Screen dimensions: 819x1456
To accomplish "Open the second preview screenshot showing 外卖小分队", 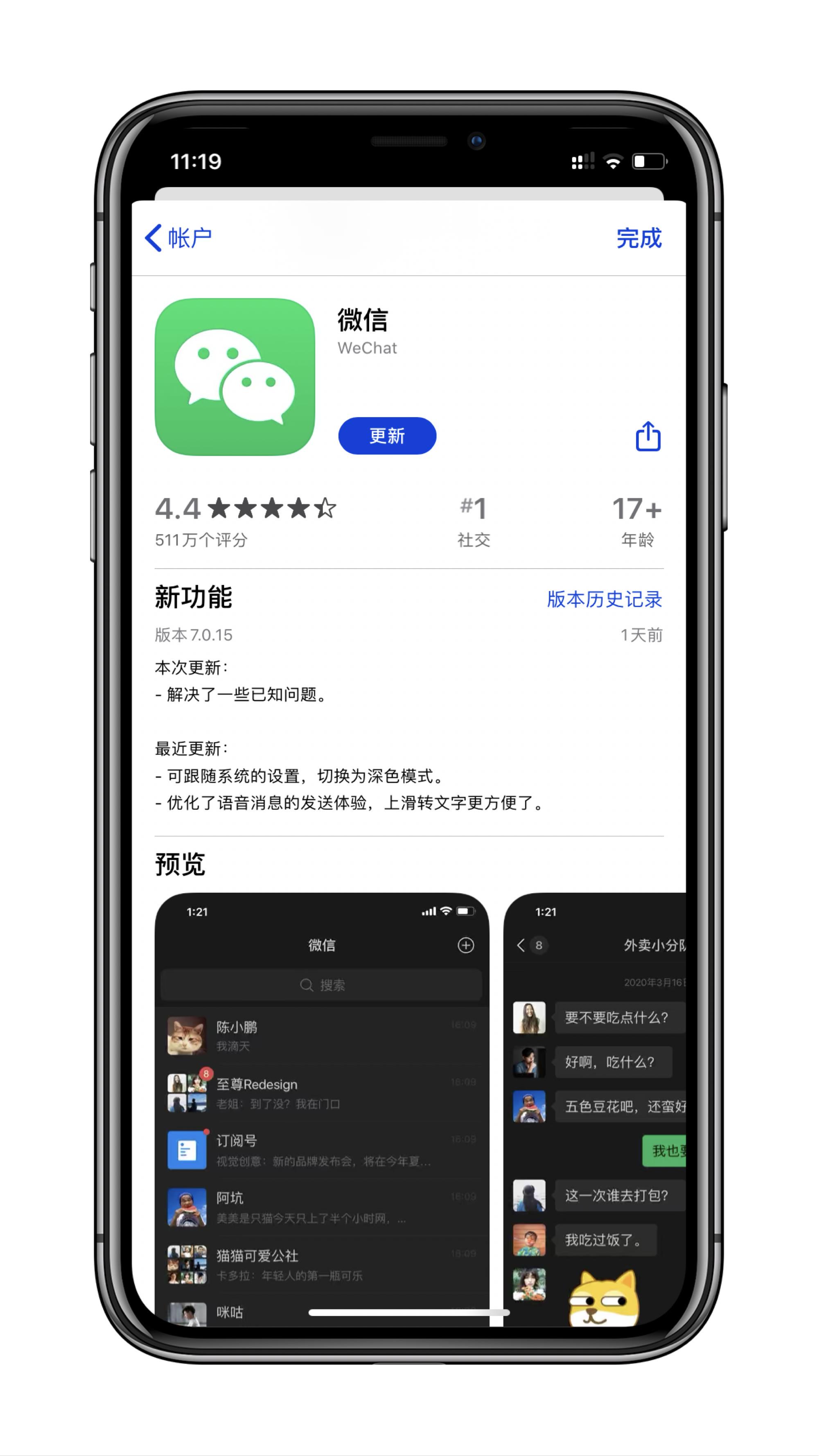I will tap(594, 1108).
